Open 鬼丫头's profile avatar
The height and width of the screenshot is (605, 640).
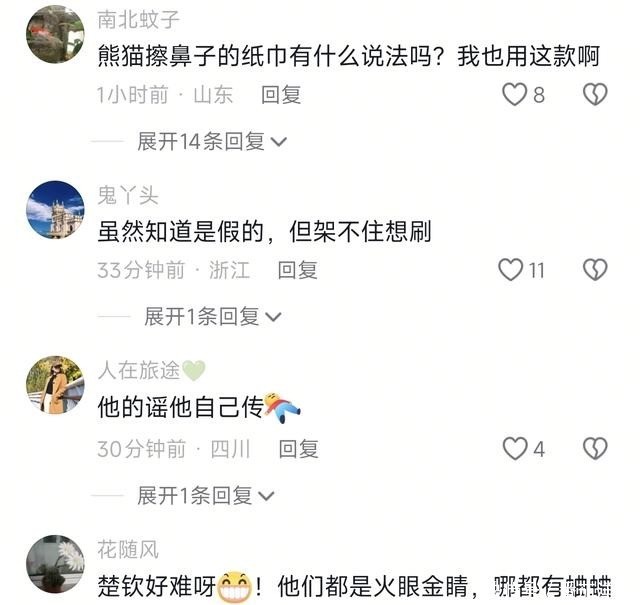click(x=55, y=209)
